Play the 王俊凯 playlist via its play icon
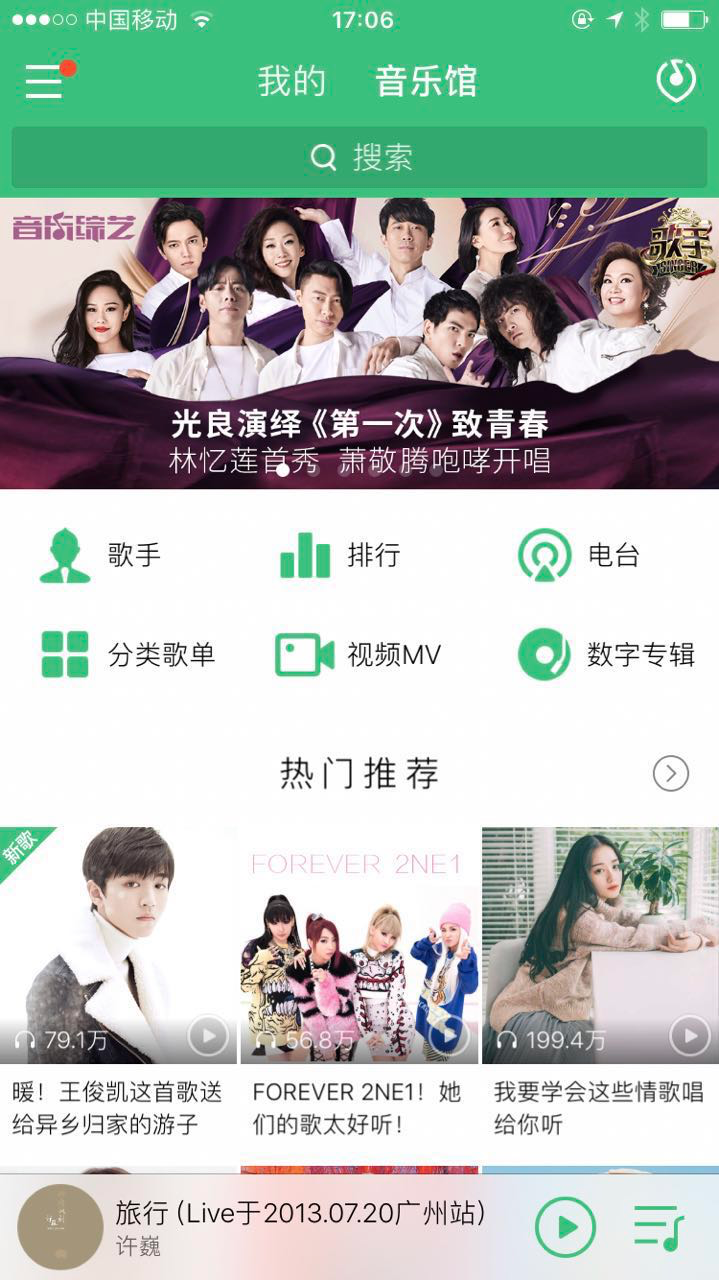The width and height of the screenshot is (719, 1280). click(x=208, y=1036)
